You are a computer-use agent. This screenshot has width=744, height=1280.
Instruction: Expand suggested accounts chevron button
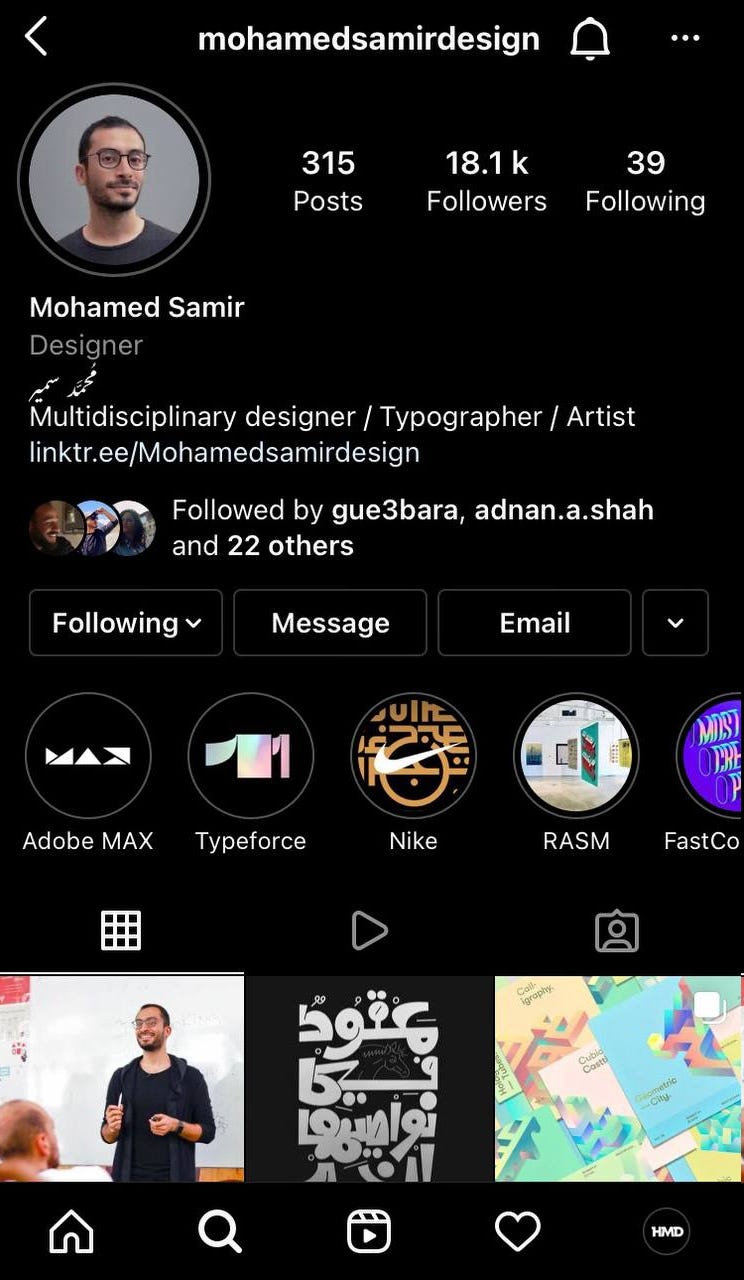click(675, 623)
